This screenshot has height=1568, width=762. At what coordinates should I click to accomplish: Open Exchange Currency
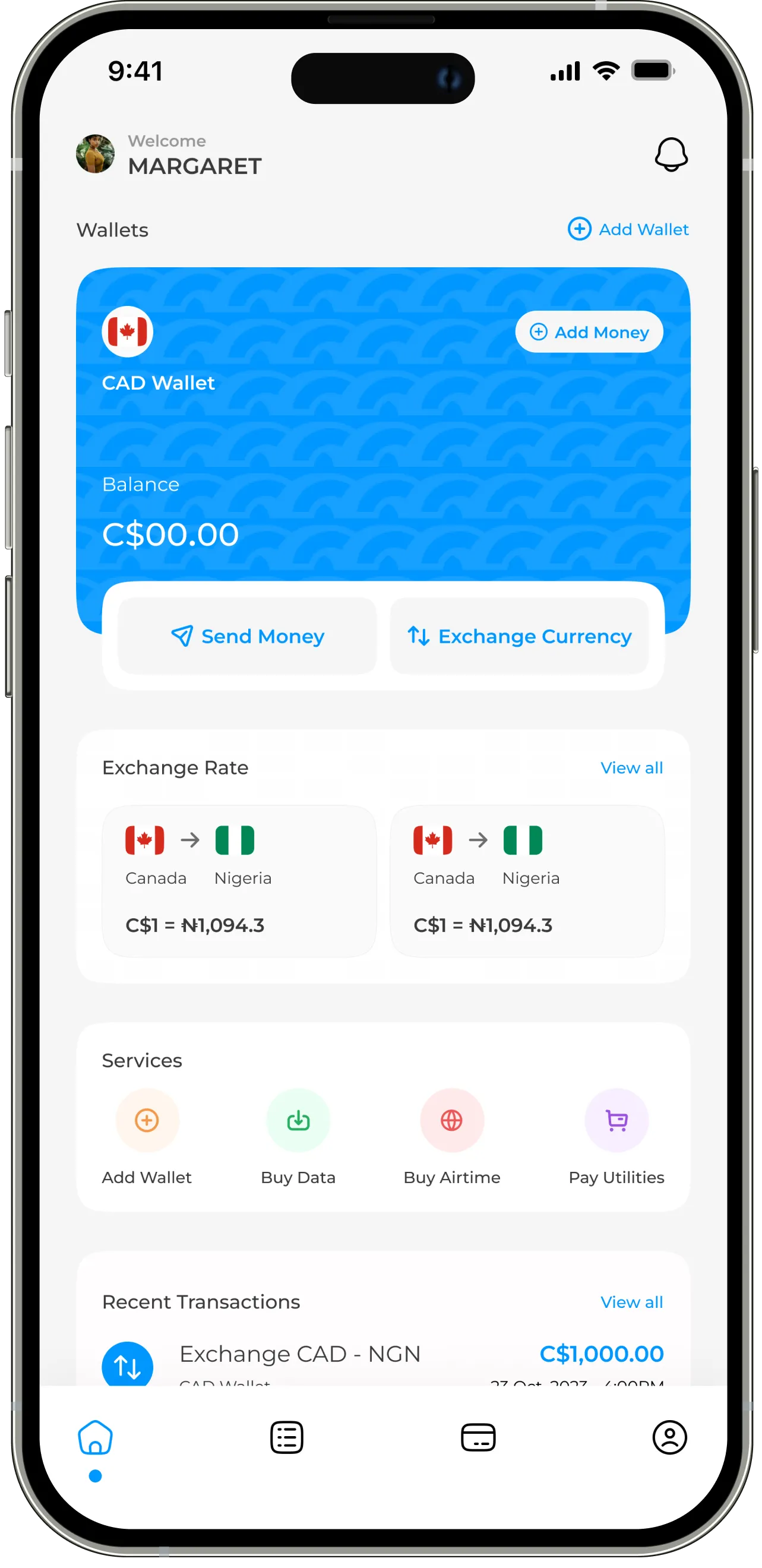[519, 636]
